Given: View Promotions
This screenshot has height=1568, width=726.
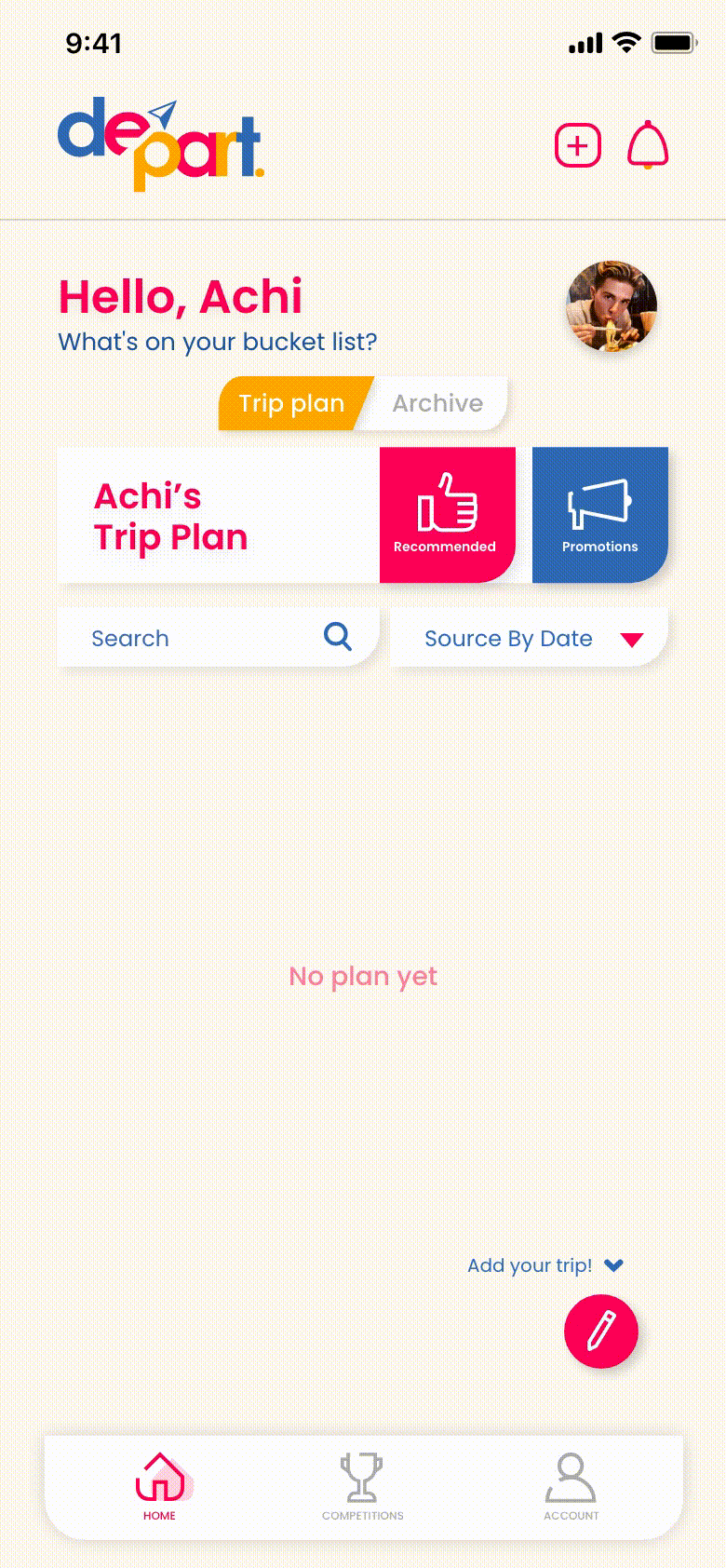Looking at the screenshot, I should tap(599, 515).
